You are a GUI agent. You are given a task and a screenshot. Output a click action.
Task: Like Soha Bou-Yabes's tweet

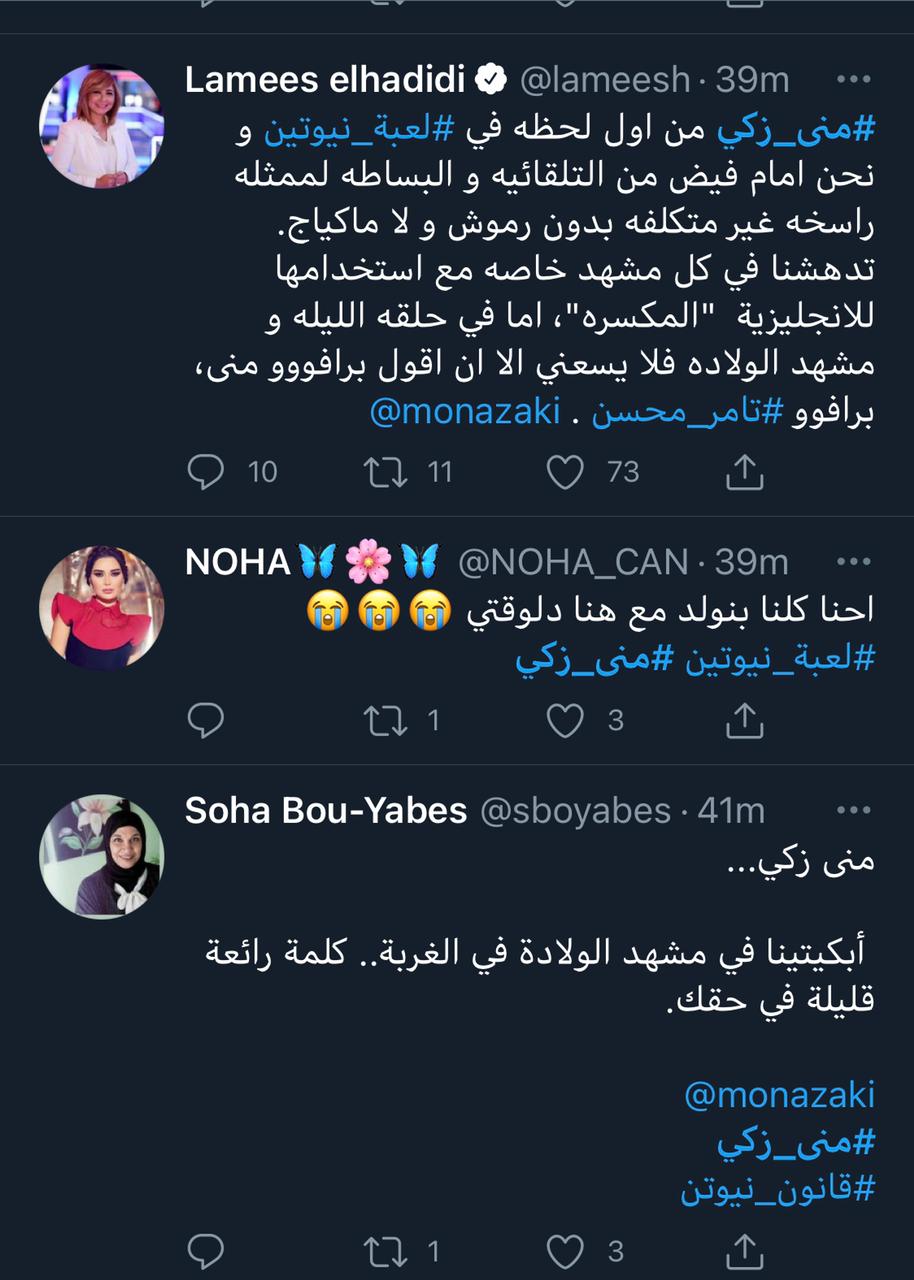[x=566, y=1250]
